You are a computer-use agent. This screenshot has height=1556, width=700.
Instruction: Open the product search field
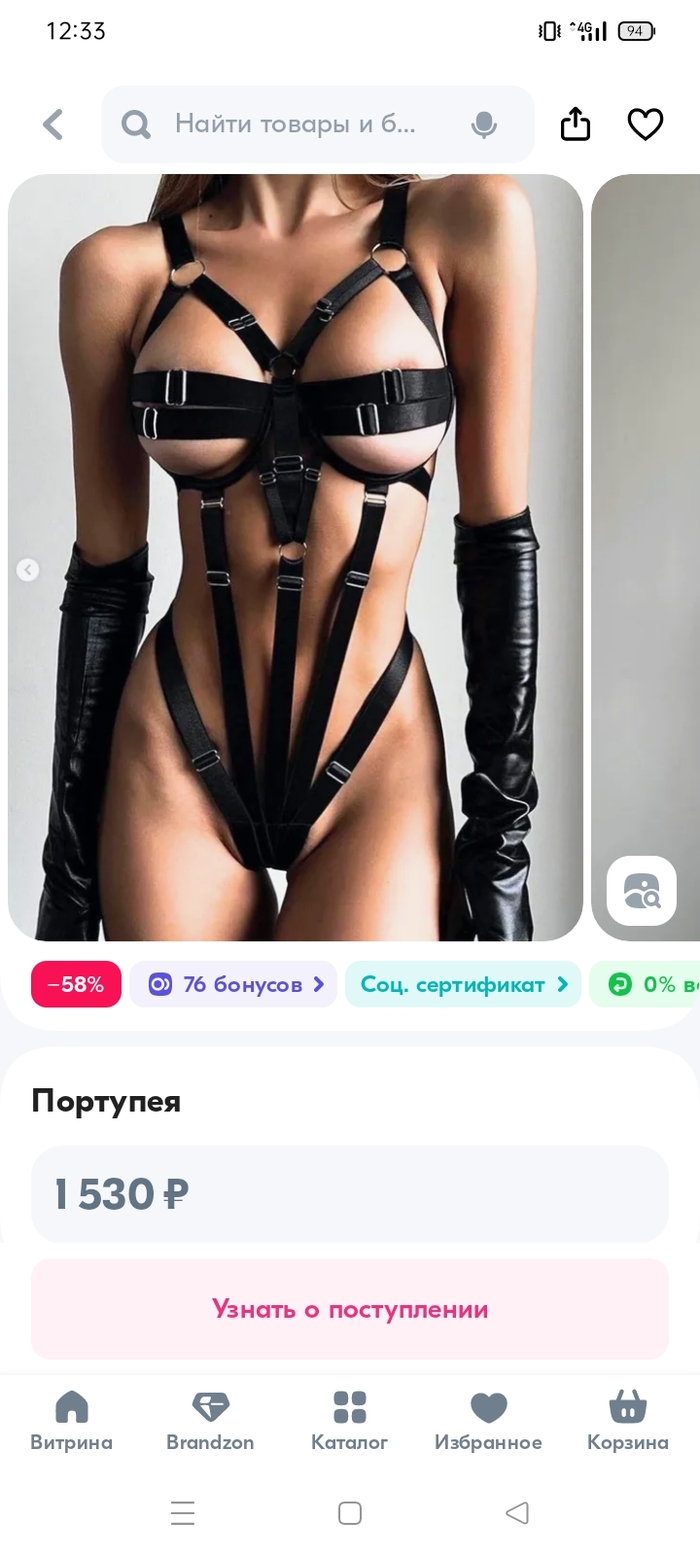(295, 125)
